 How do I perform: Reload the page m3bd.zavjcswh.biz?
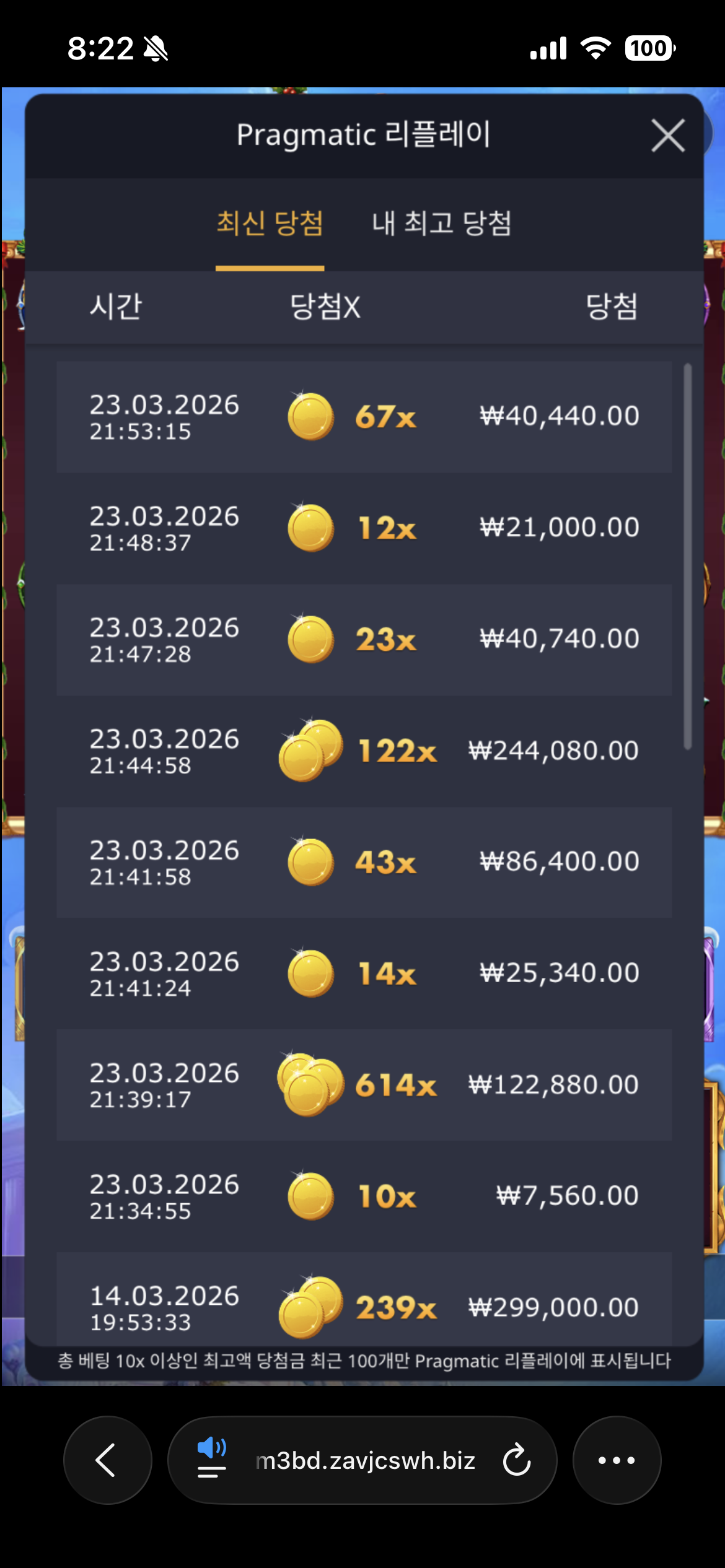pyautogui.click(x=516, y=1460)
